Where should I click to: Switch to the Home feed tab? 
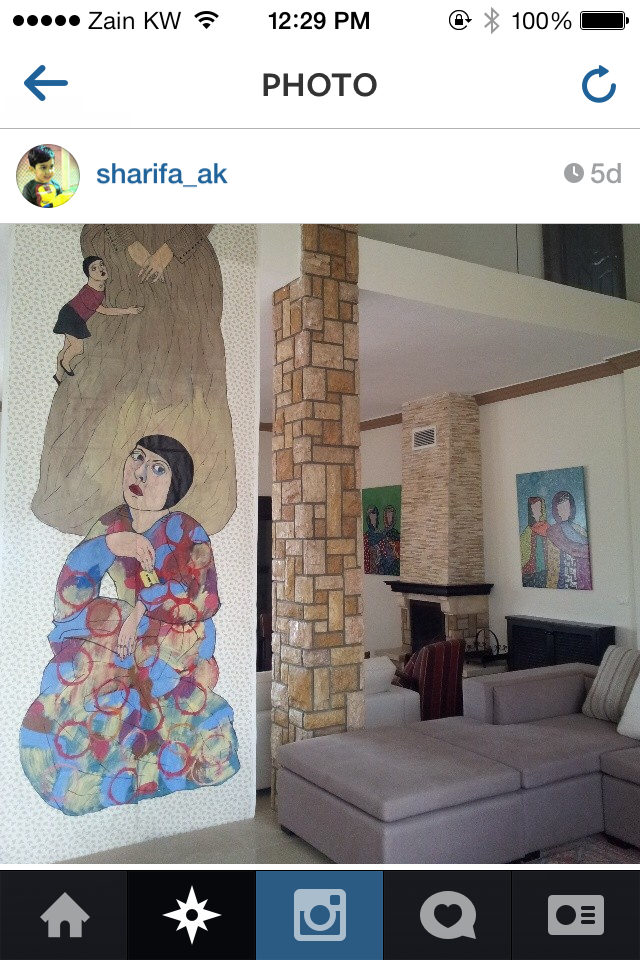pos(64,915)
